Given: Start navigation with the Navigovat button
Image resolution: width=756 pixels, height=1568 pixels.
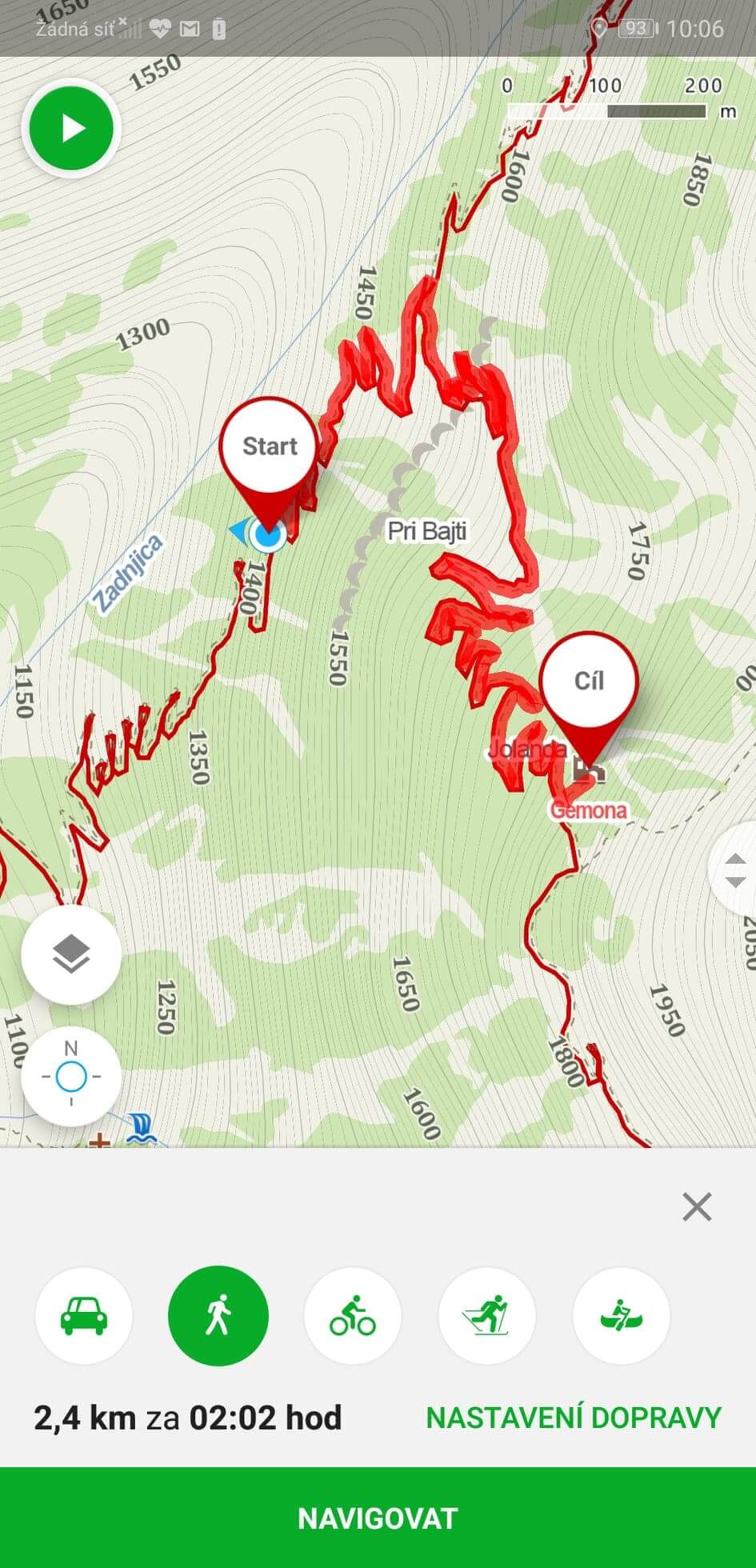Looking at the screenshot, I should (x=378, y=1518).
